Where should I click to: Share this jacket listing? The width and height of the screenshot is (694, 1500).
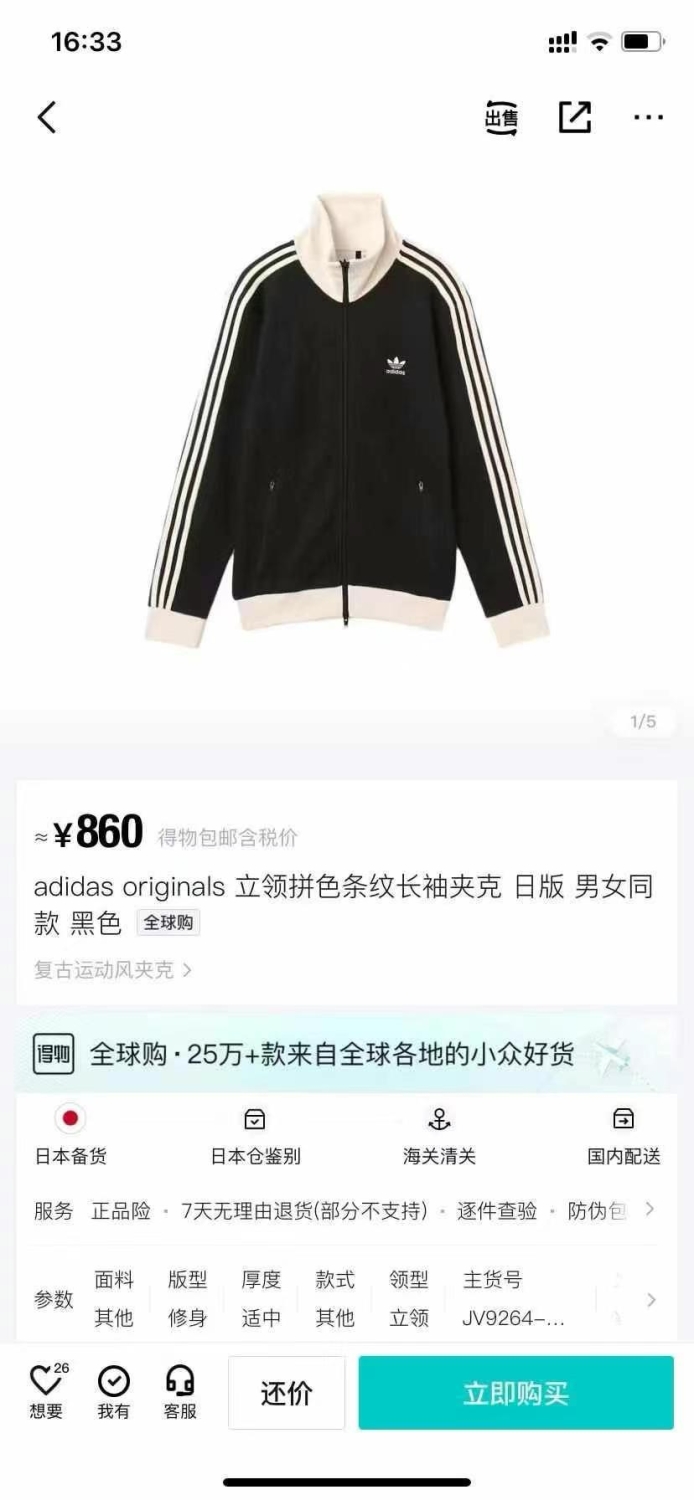[x=575, y=118]
